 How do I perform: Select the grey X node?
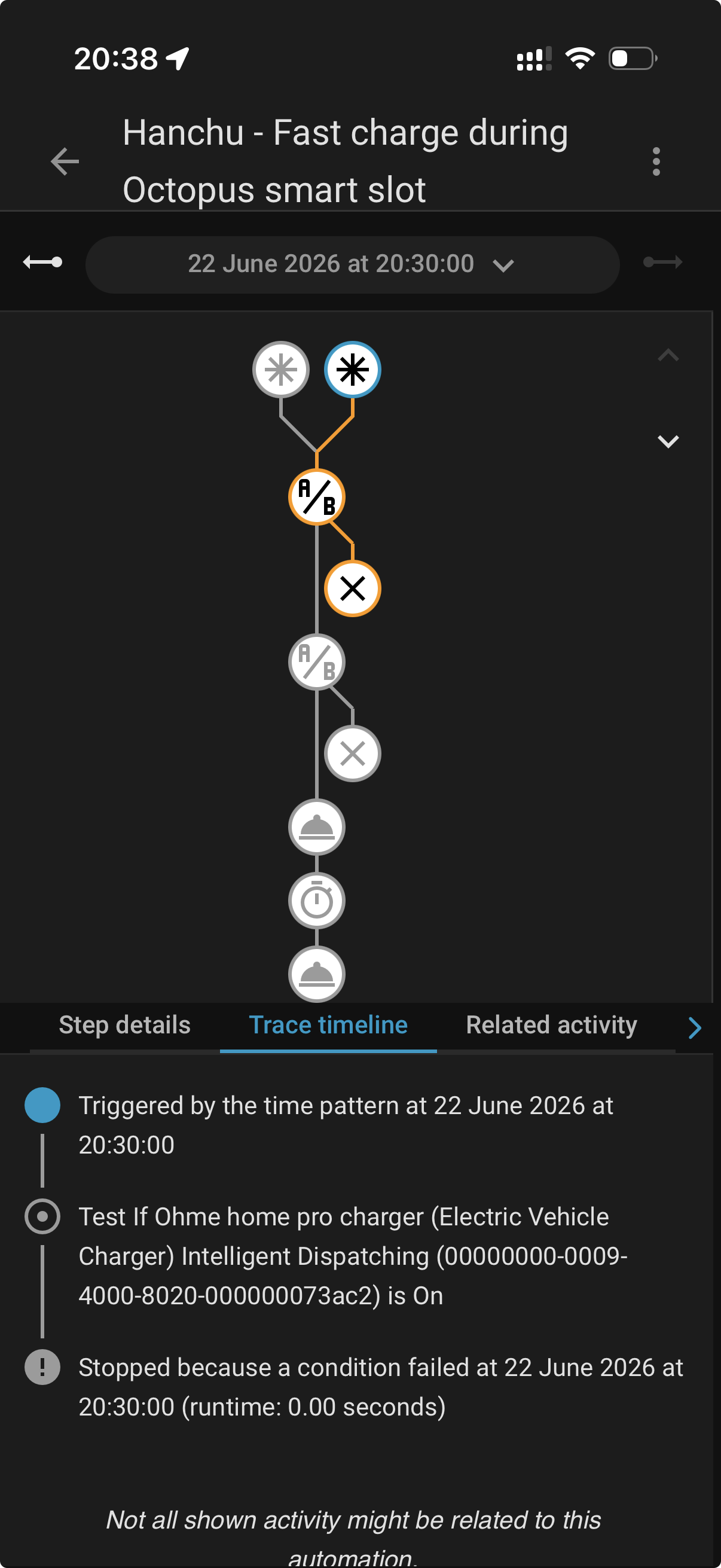coord(352,754)
